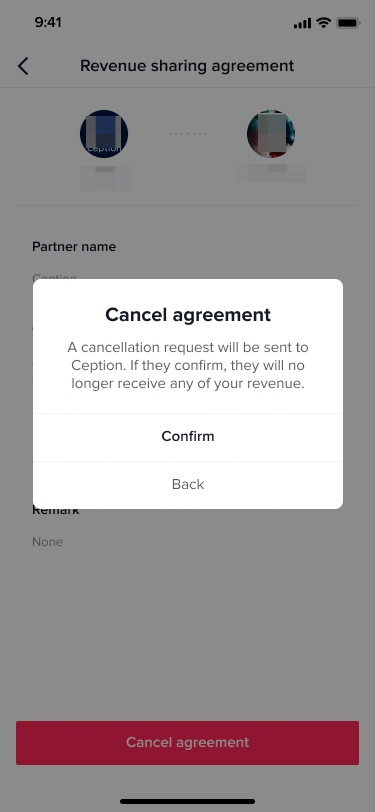Confirm the agreement cancellation
The height and width of the screenshot is (812, 375).
click(188, 437)
